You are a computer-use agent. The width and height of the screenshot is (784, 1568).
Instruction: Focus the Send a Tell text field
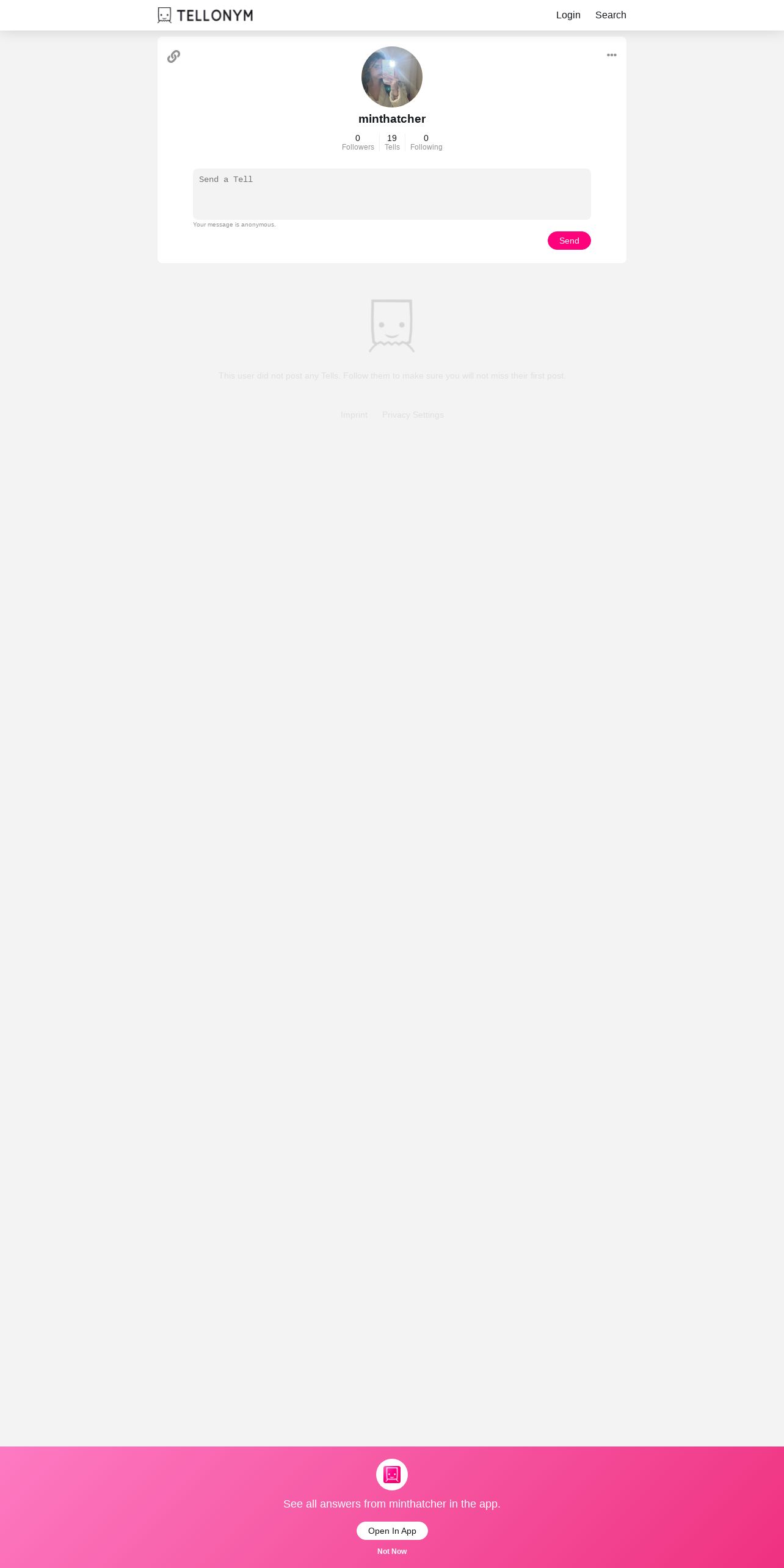[392, 194]
